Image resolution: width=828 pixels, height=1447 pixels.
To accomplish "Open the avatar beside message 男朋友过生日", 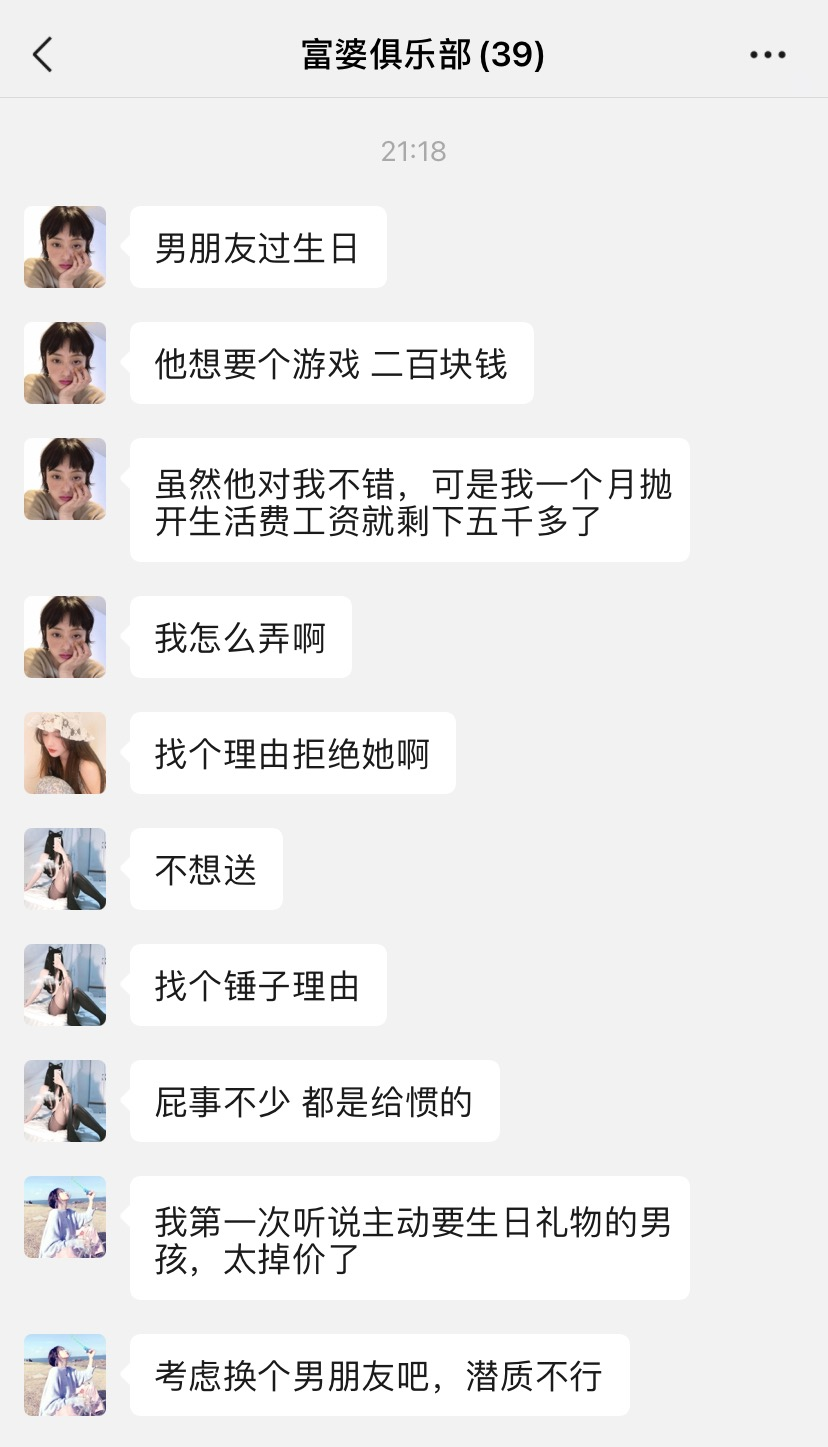I will click(65, 247).
